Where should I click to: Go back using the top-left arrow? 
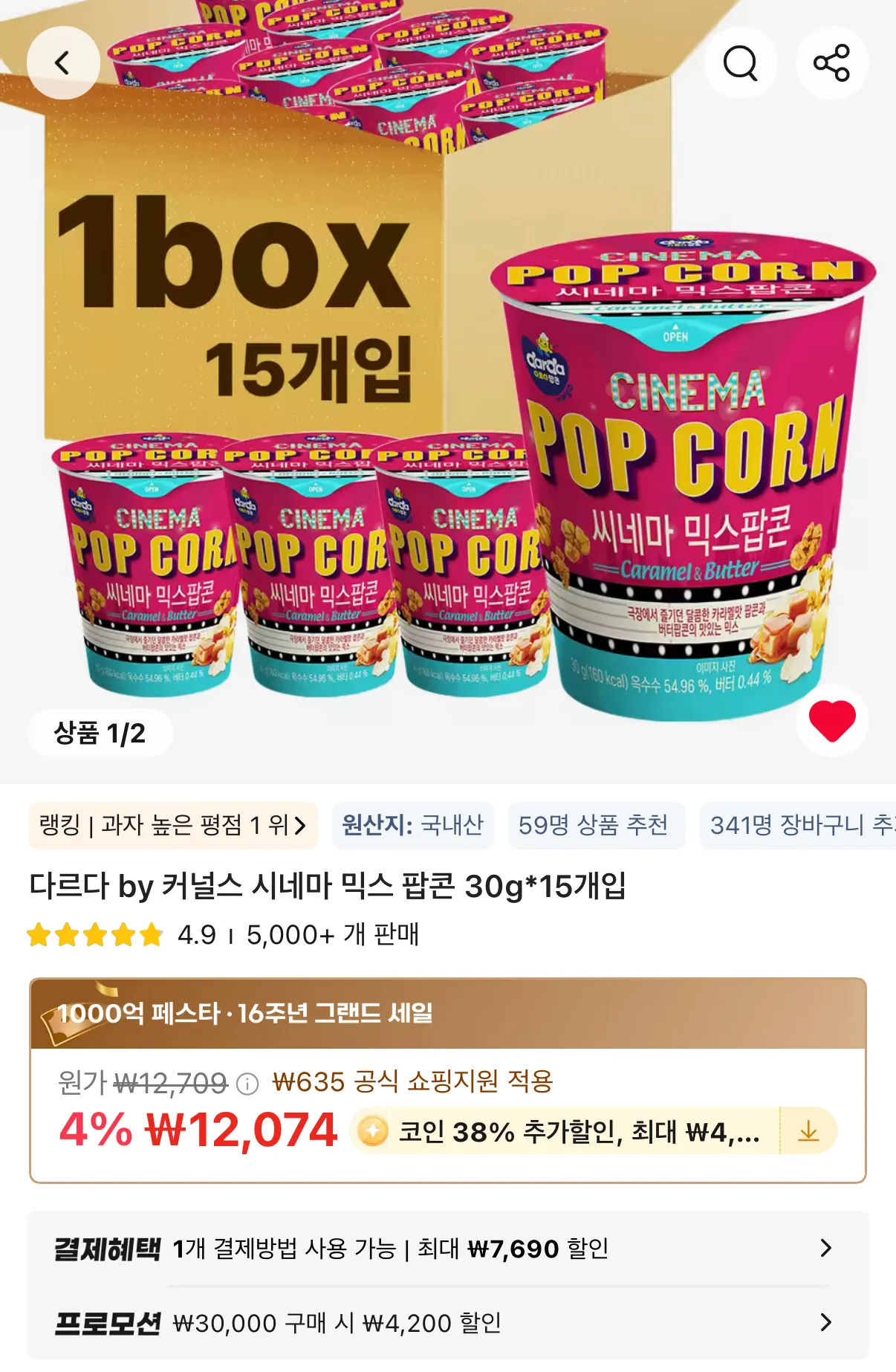[x=63, y=63]
